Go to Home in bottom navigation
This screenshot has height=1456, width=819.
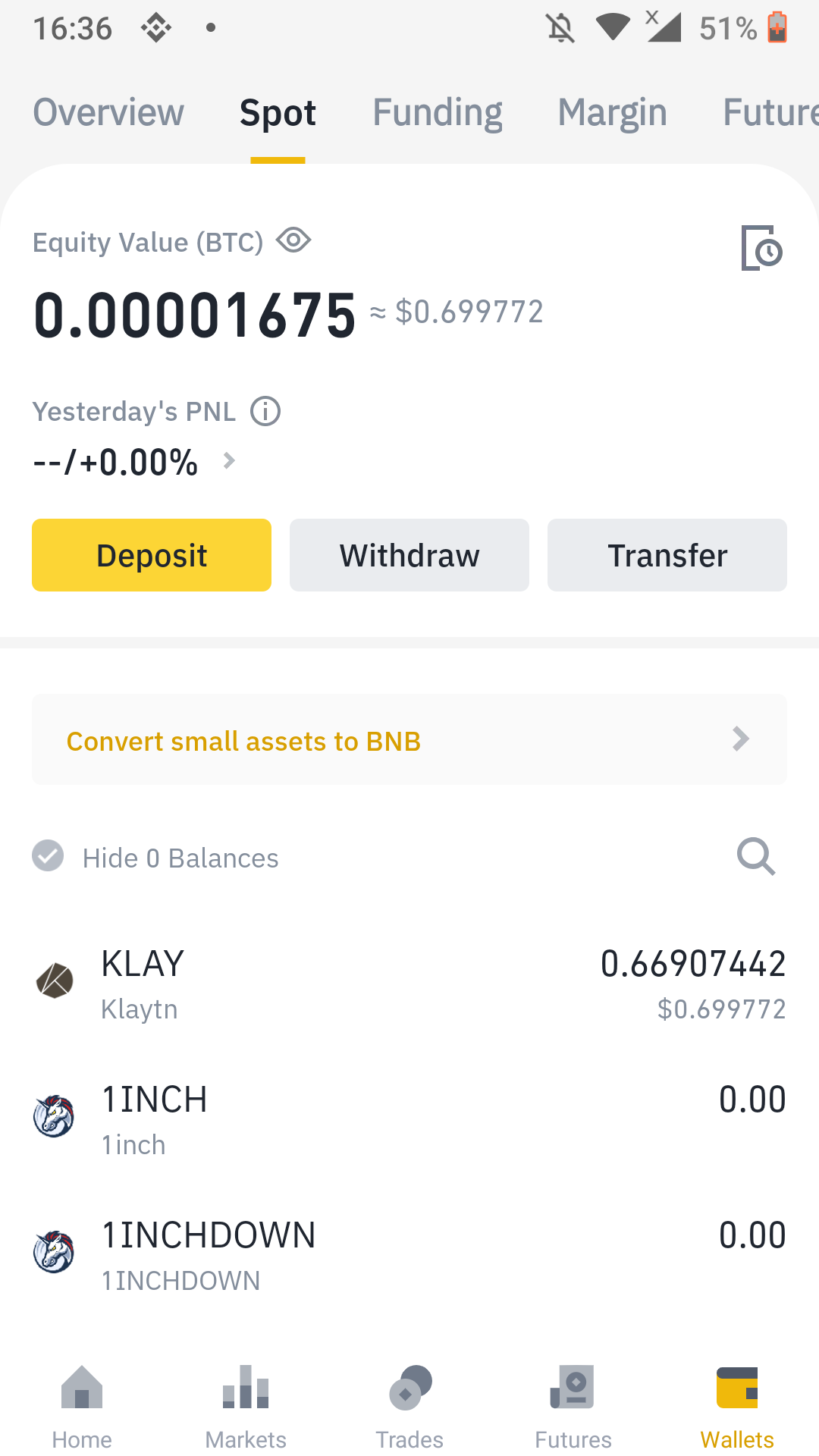(82, 1407)
